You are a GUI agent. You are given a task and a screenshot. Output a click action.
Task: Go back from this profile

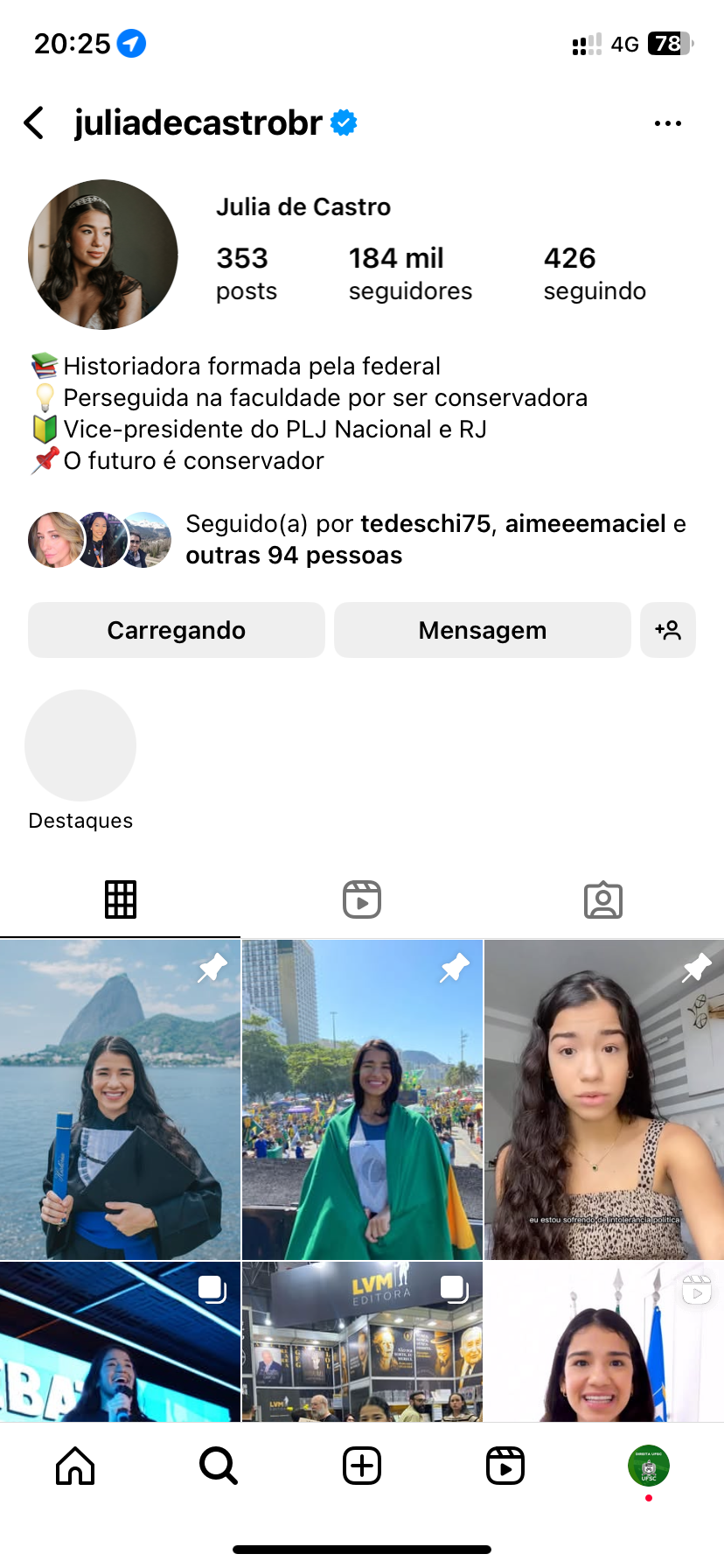click(x=35, y=123)
